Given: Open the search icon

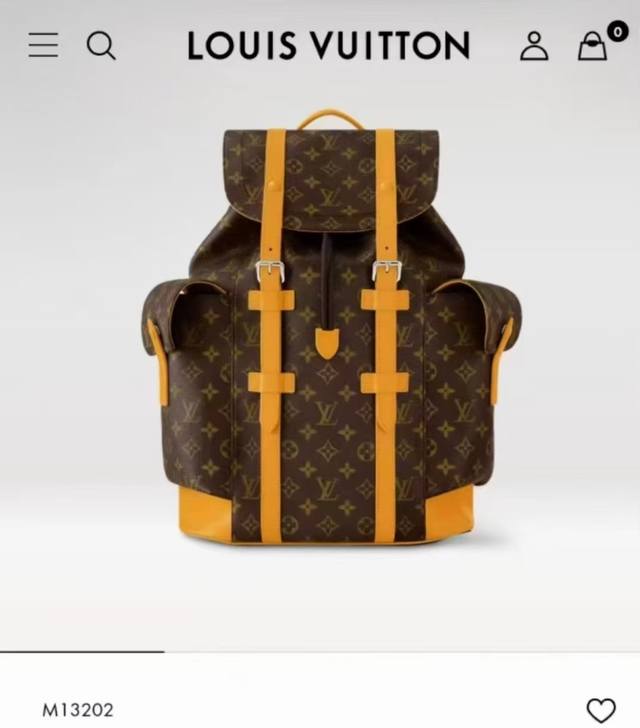Looking at the screenshot, I should (101, 45).
